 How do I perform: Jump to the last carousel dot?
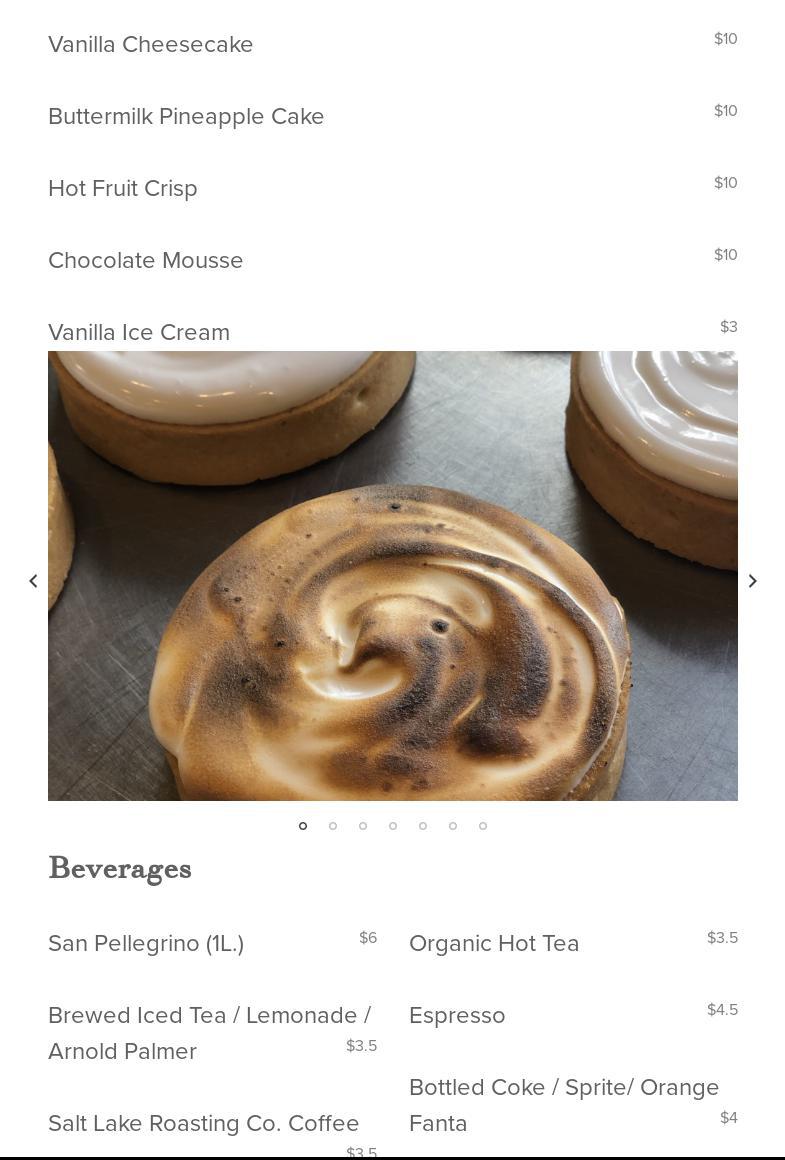[483, 826]
